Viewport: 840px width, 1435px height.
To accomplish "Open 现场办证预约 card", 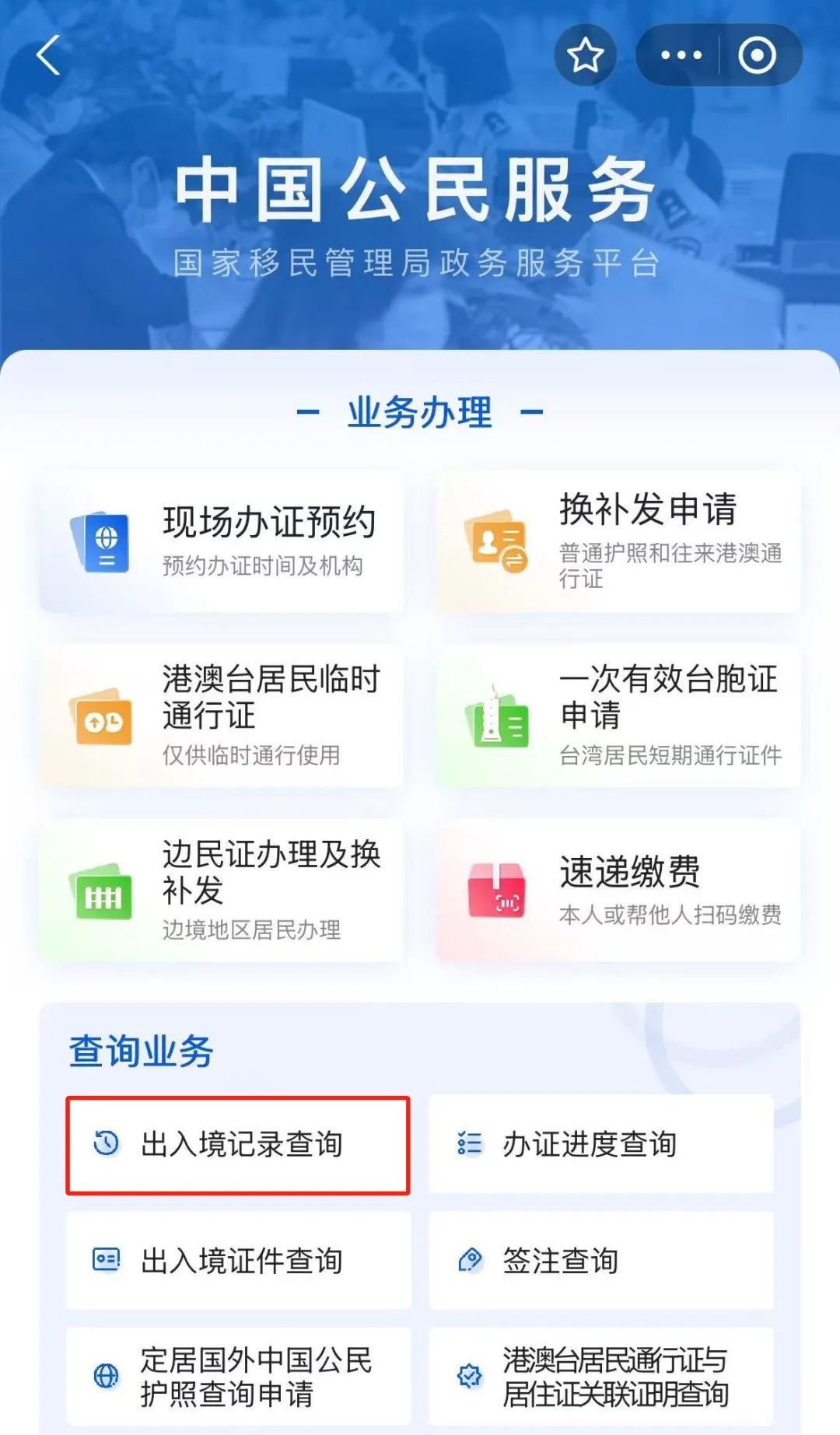I will pos(222,541).
